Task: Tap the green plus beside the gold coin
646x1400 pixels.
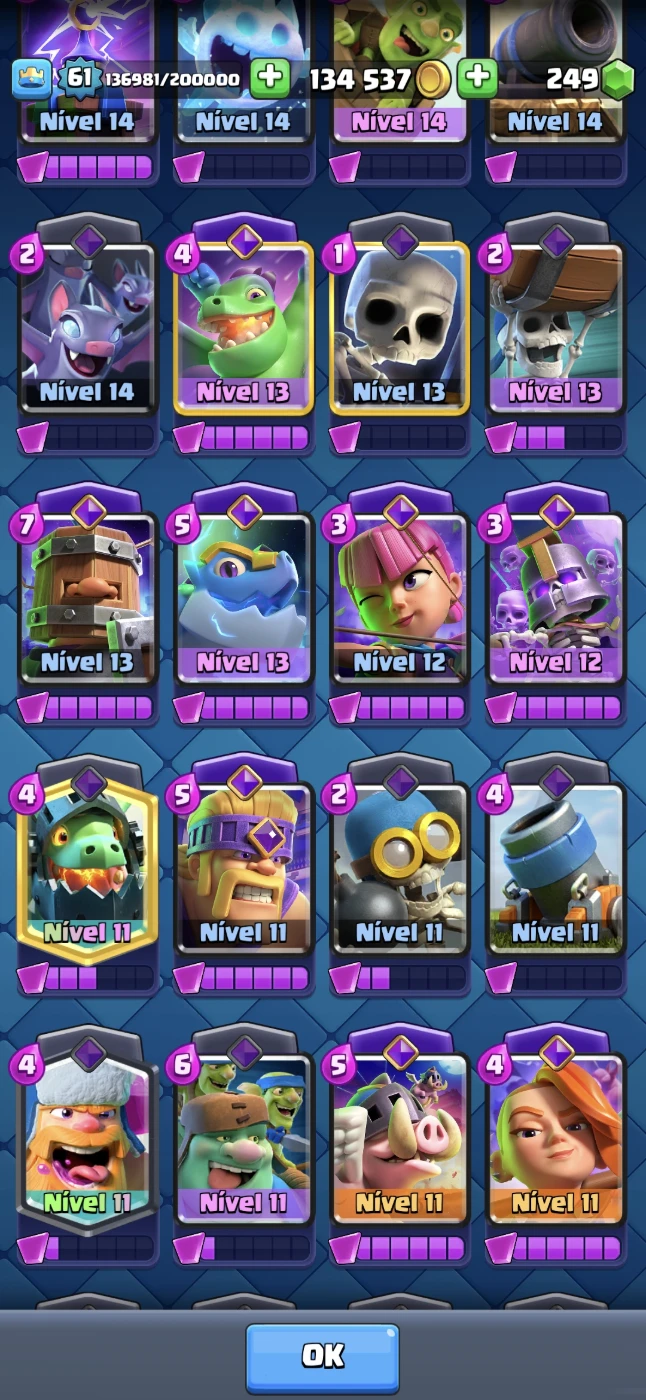Action: tap(478, 79)
